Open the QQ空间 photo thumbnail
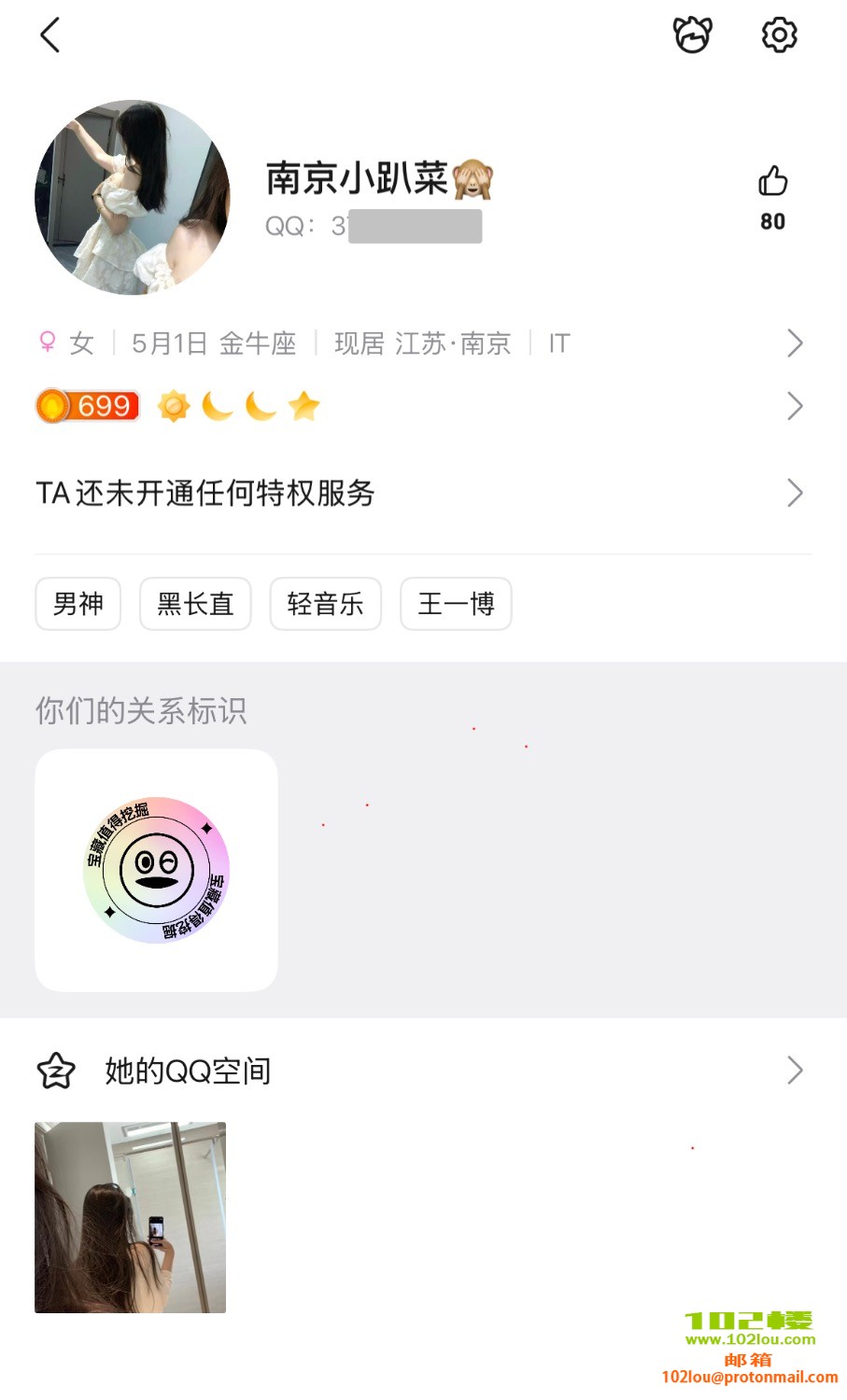 coord(131,1217)
